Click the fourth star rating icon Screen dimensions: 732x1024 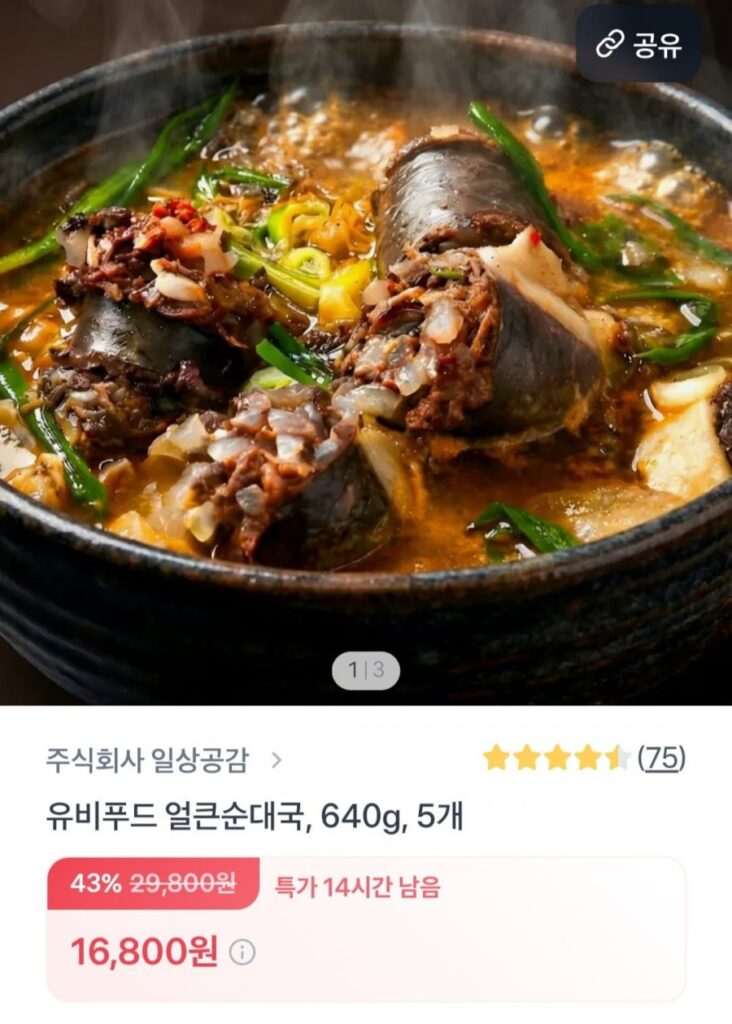click(588, 757)
